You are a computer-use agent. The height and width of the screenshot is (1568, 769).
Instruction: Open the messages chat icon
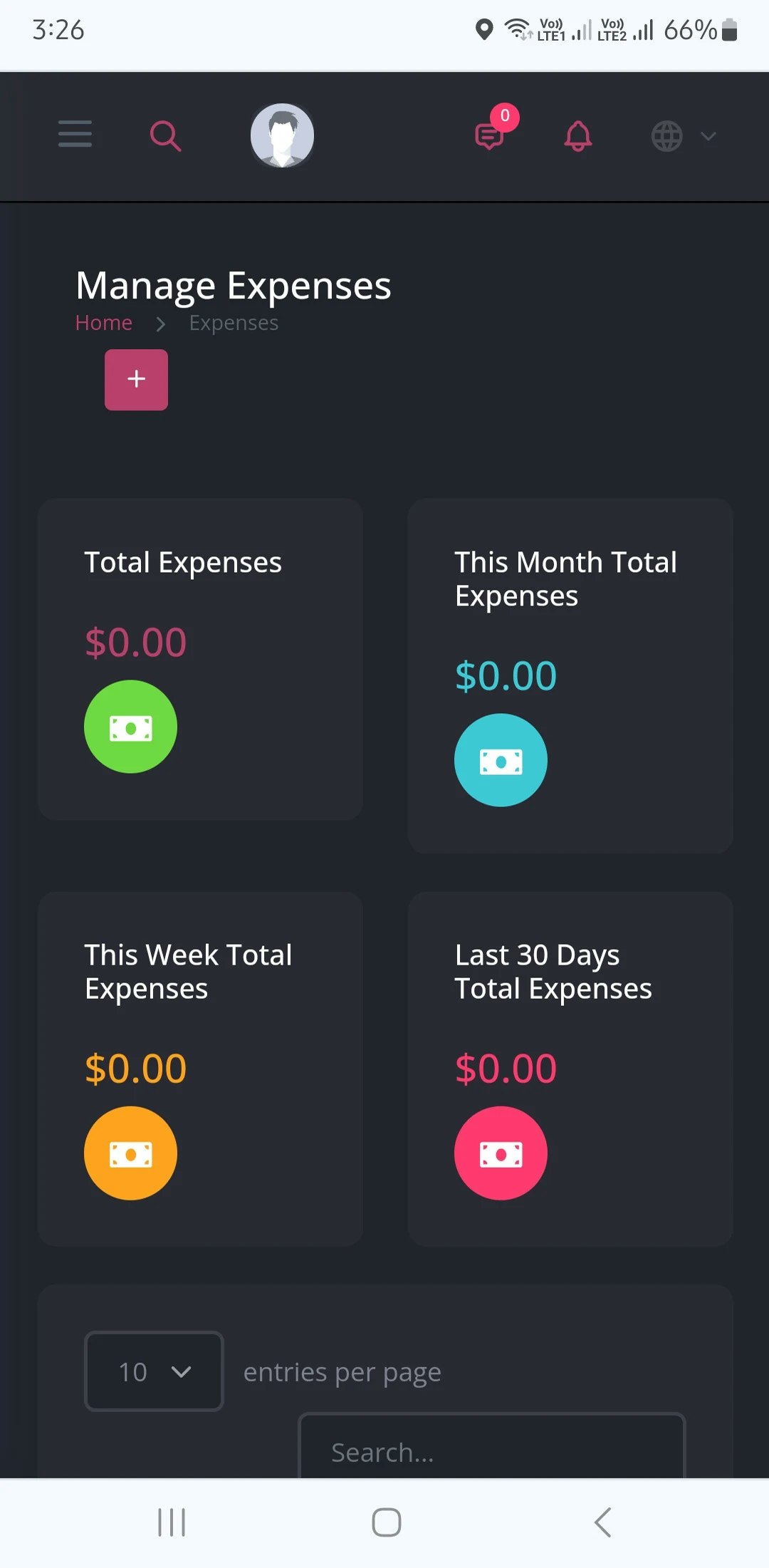click(490, 135)
